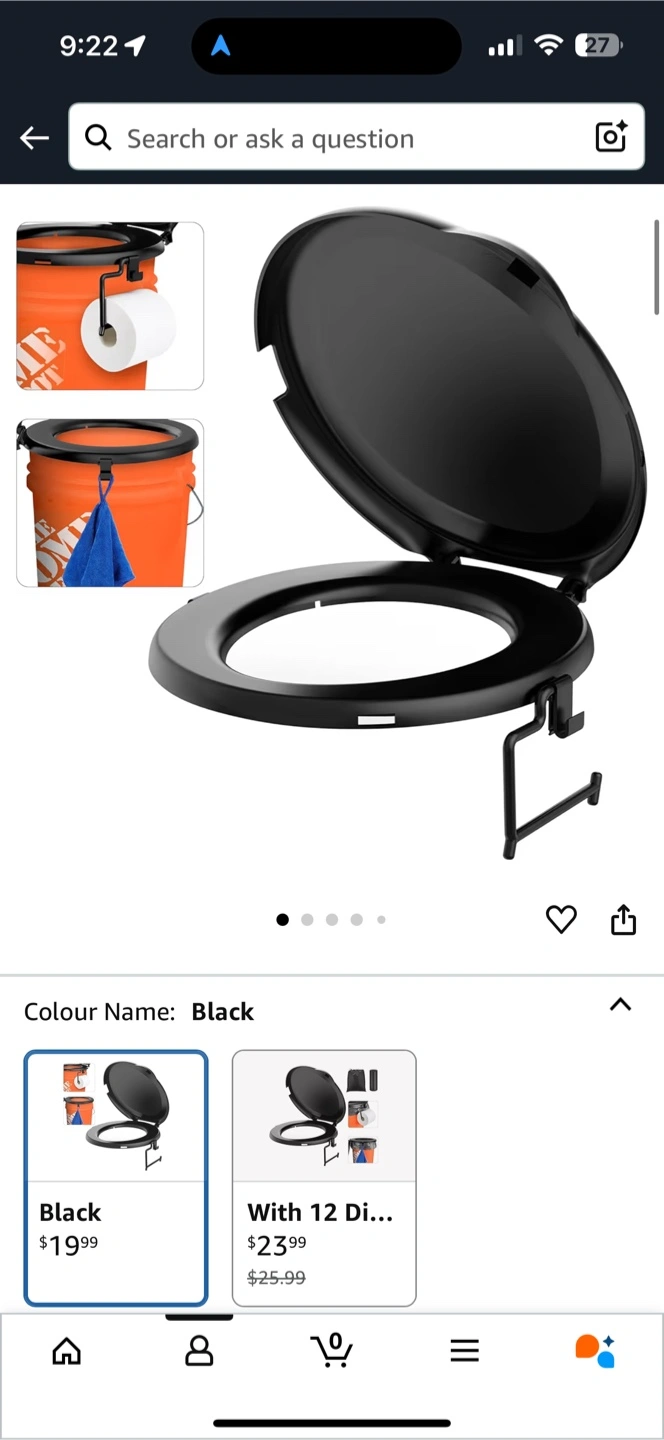664x1440 pixels.
Task: Go back to the previous page
Action: (x=35, y=138)
